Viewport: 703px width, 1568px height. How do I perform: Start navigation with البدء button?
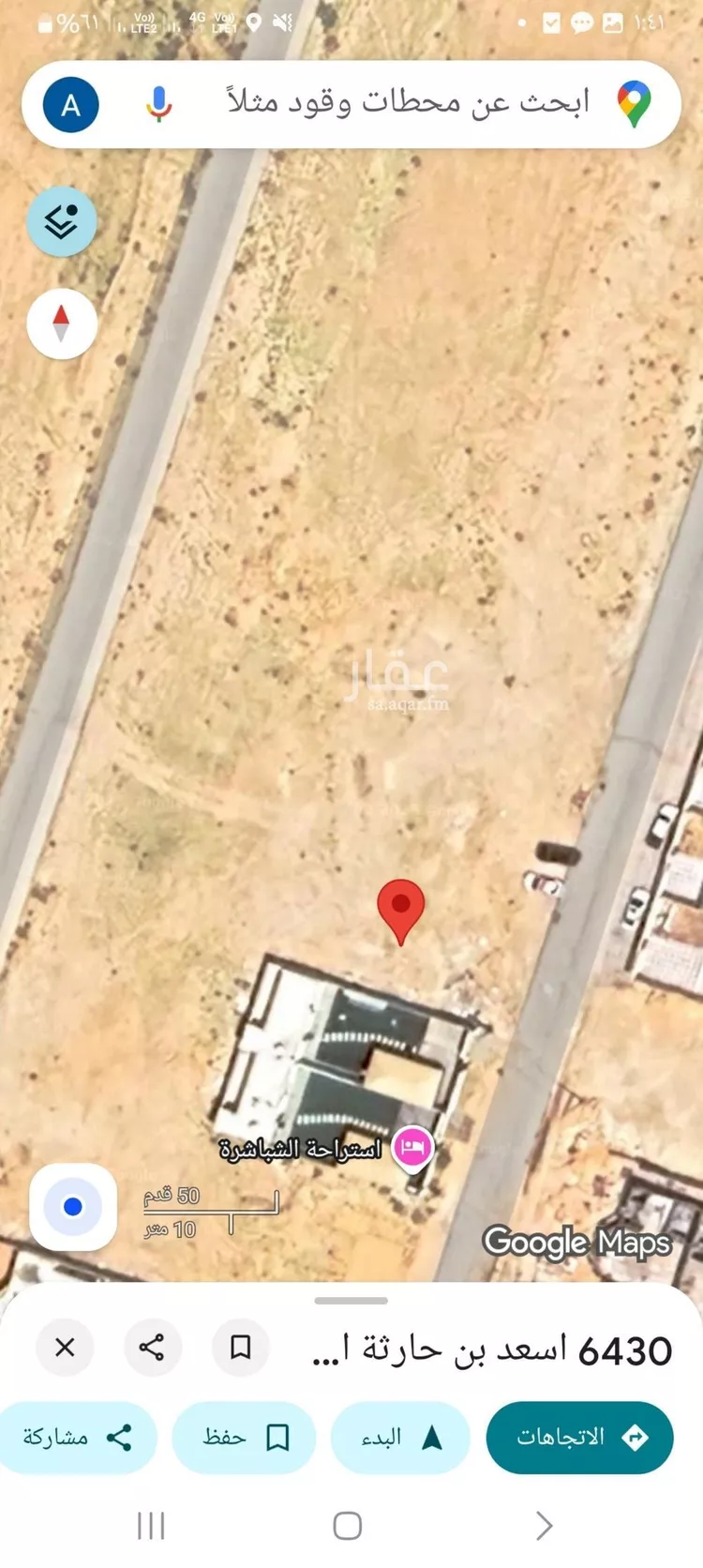[400, 1437]
